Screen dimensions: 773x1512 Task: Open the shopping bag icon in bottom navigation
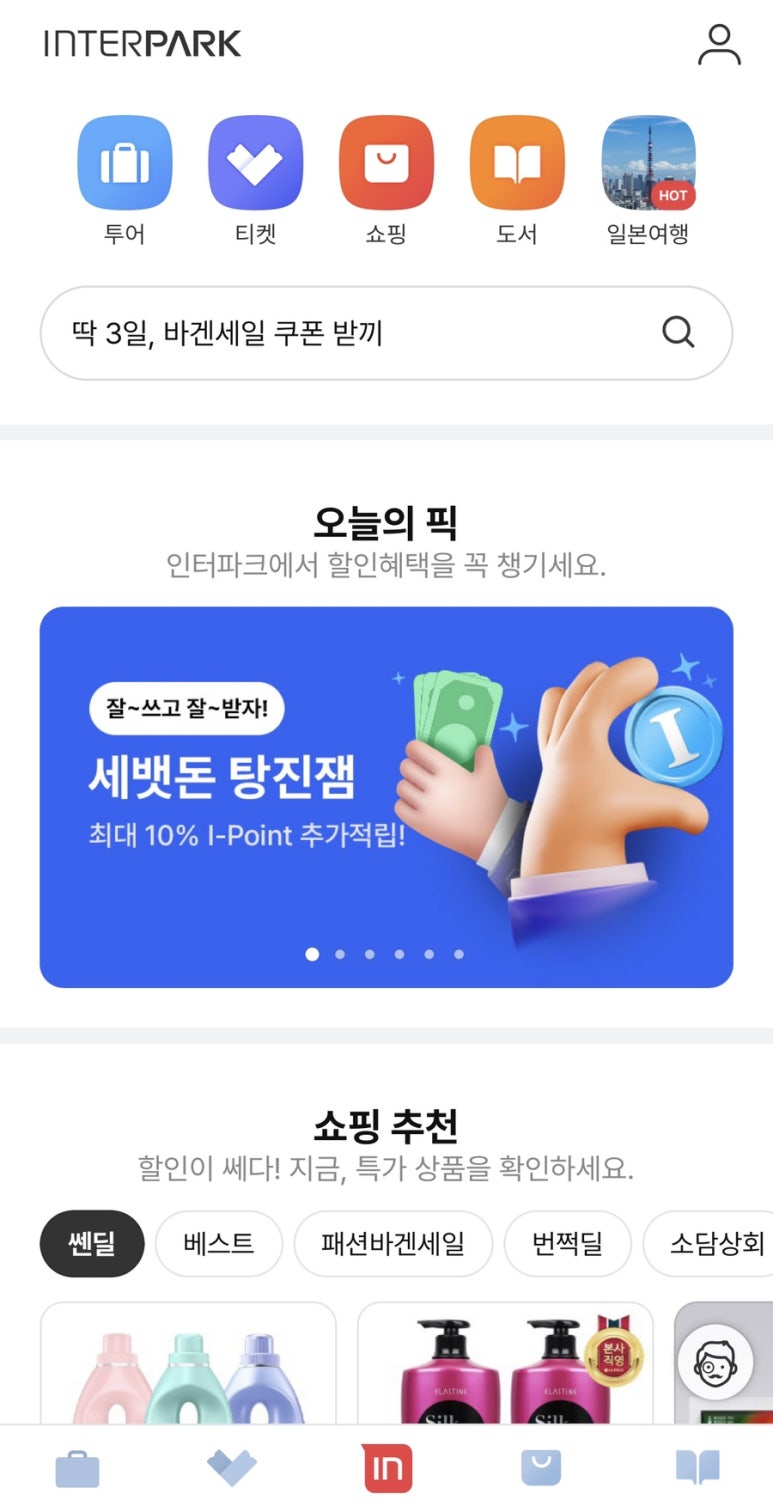(540, 1466)
